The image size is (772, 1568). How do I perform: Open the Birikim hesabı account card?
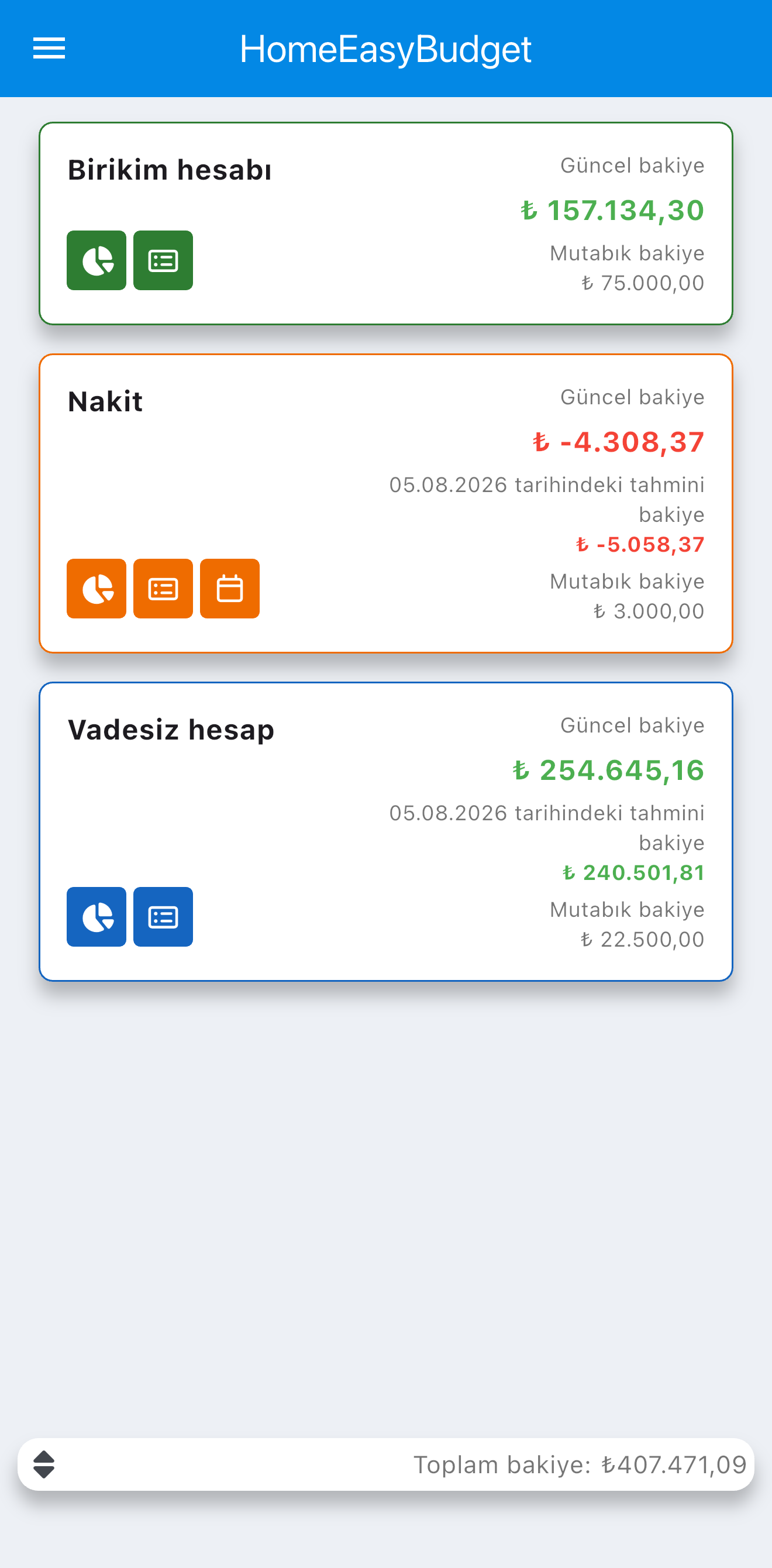(385, 223)
